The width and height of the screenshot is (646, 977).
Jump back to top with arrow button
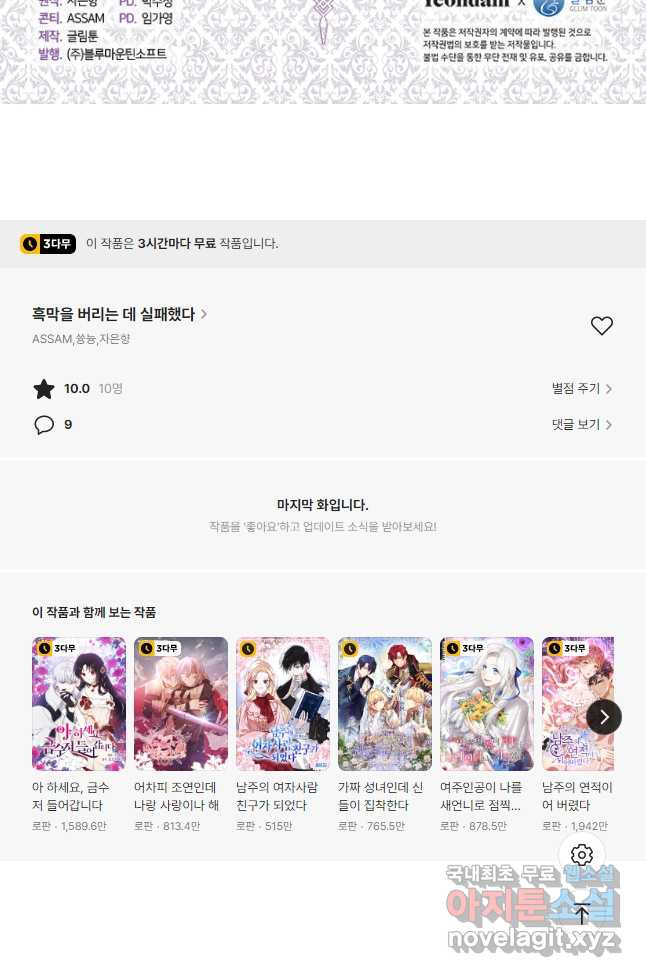(x=582, y=912)
